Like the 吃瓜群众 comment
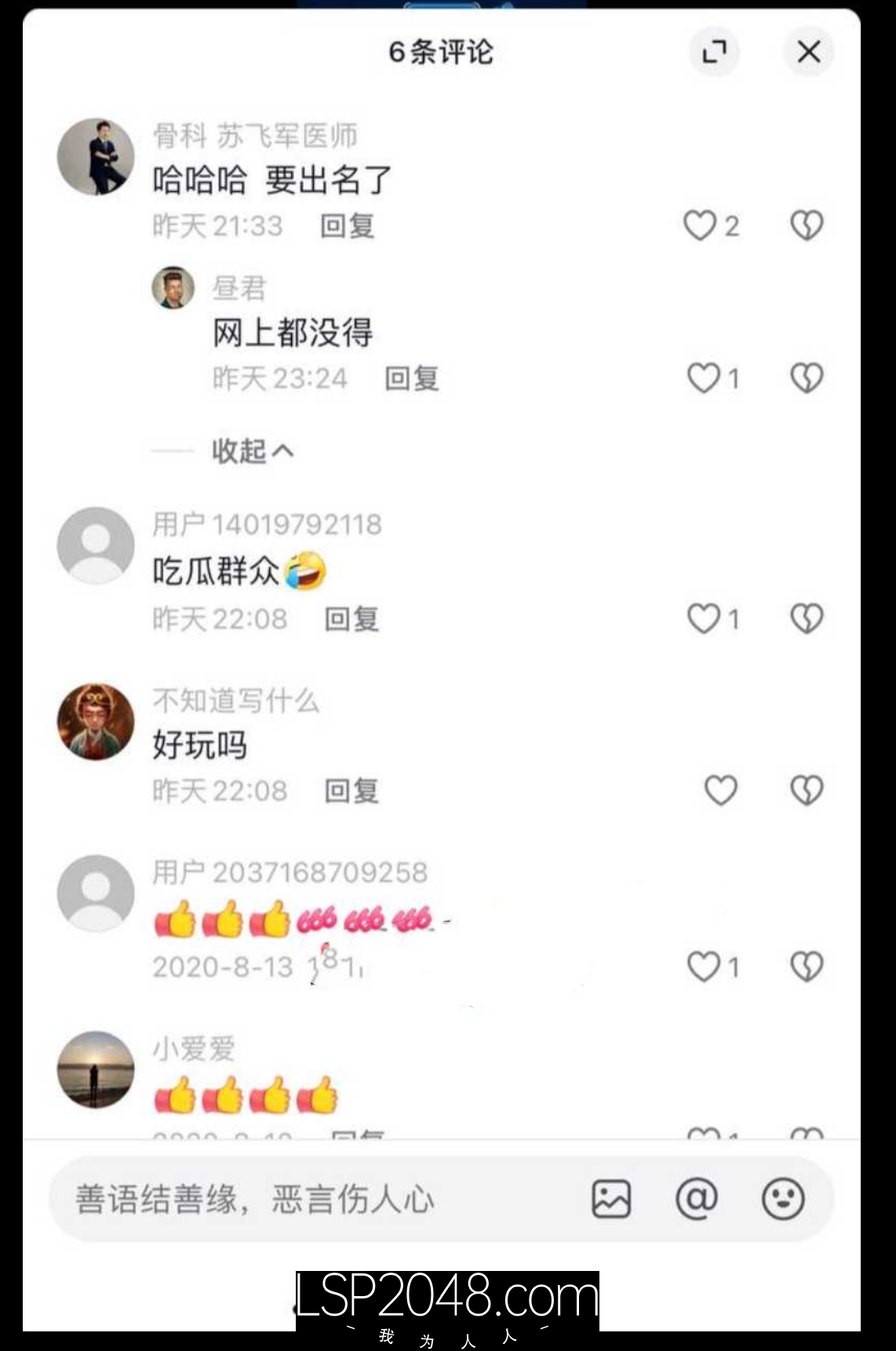896x1351 pixels. (x=703, y=619)
